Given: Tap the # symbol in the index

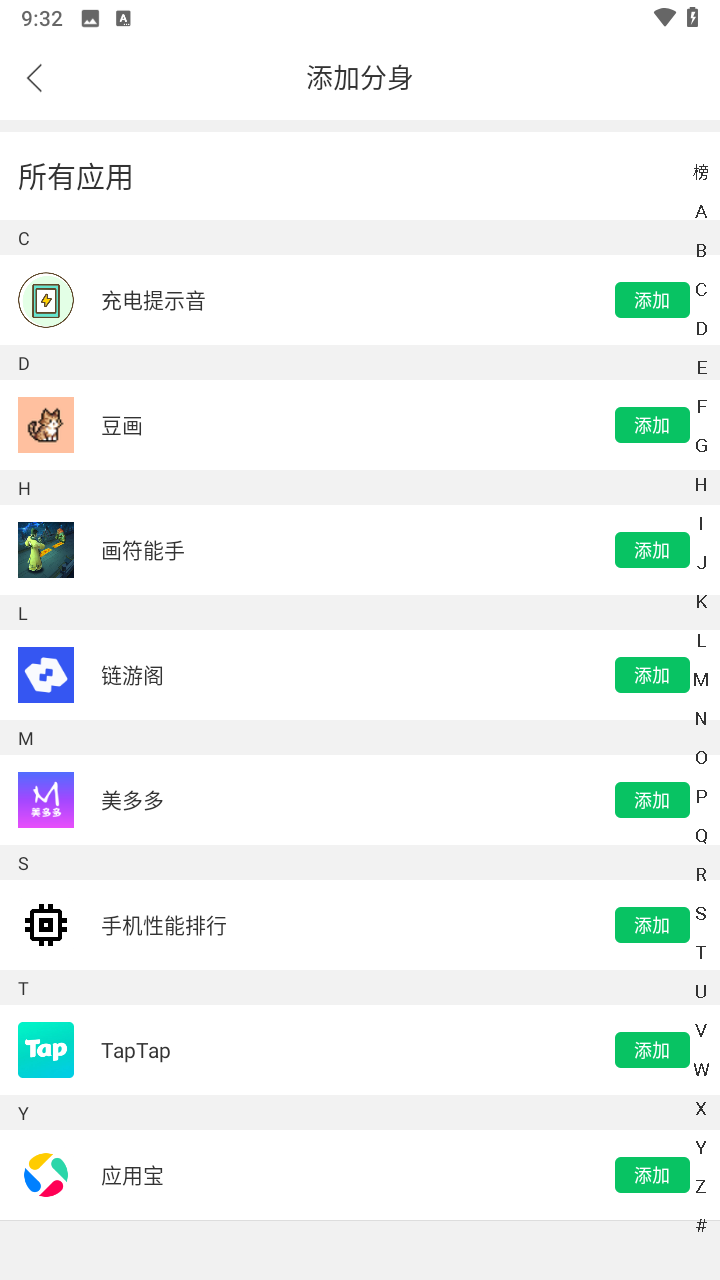Looking at the screenshot, I should click(701, 1225).
